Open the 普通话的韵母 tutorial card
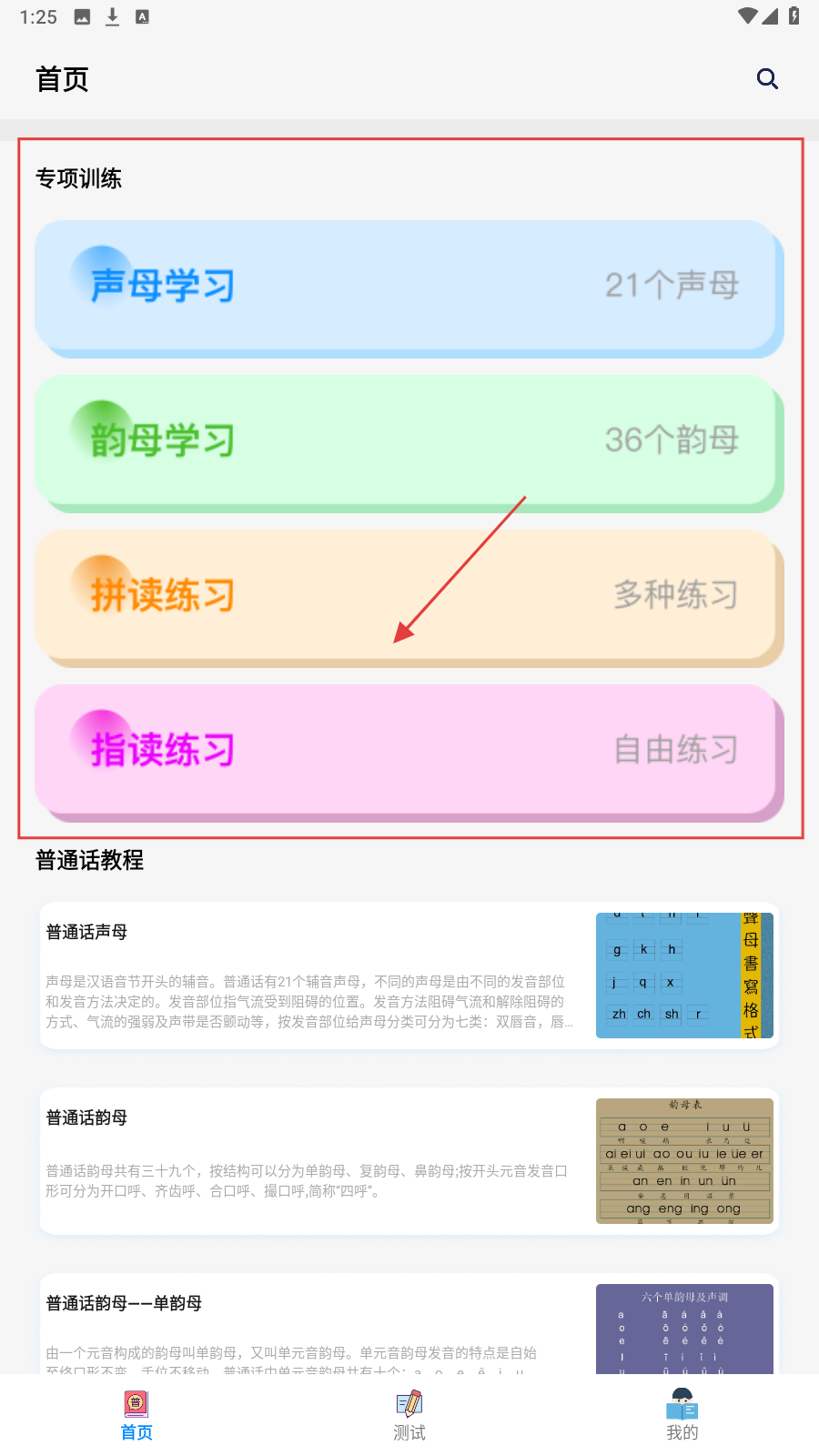819x1456 pixels. [x=408, y=1161]
